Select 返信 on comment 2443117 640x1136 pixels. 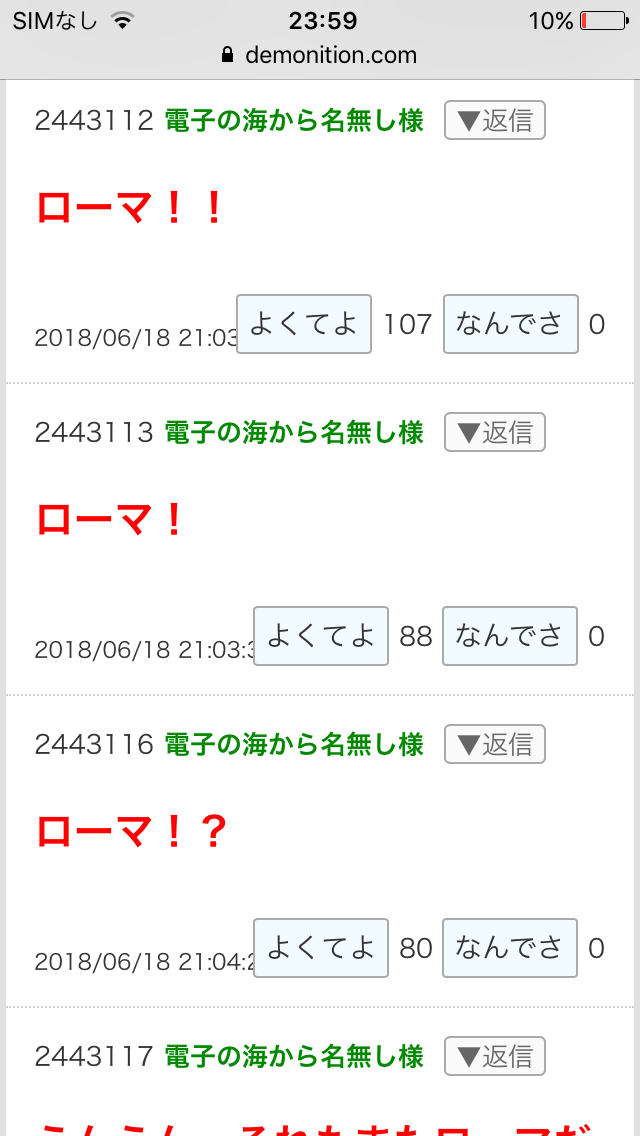click(x=495, y=1057)
